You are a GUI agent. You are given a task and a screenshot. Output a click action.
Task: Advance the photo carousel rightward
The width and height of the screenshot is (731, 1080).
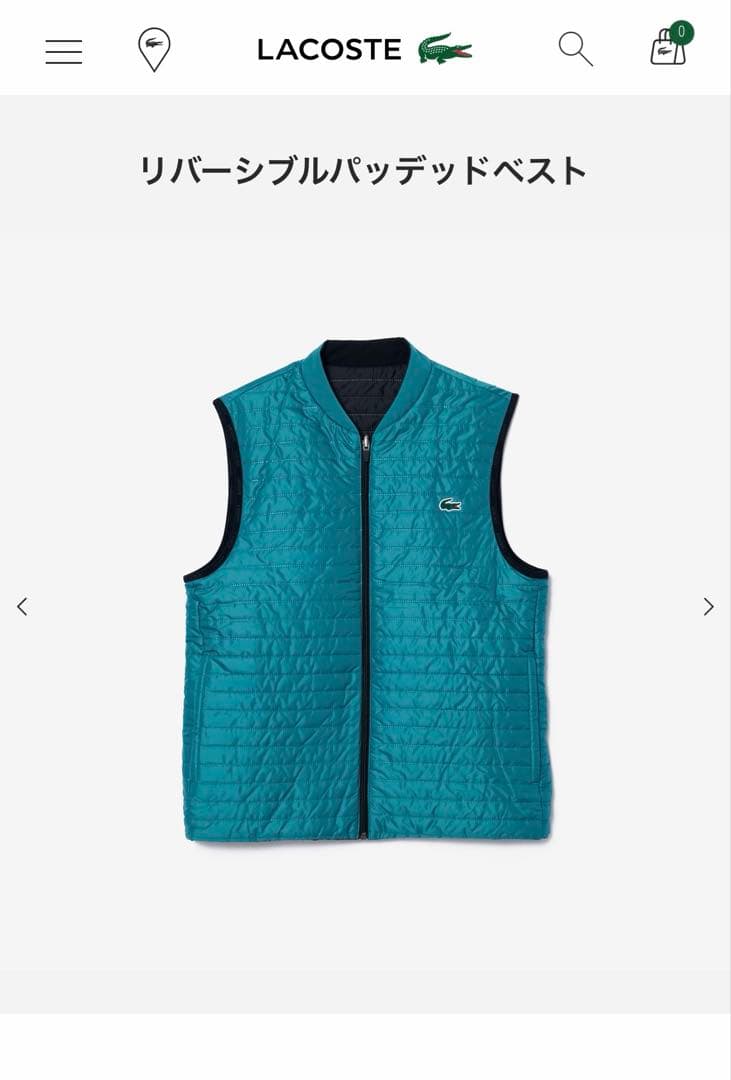pyautogui.click(x=708, y=606)
